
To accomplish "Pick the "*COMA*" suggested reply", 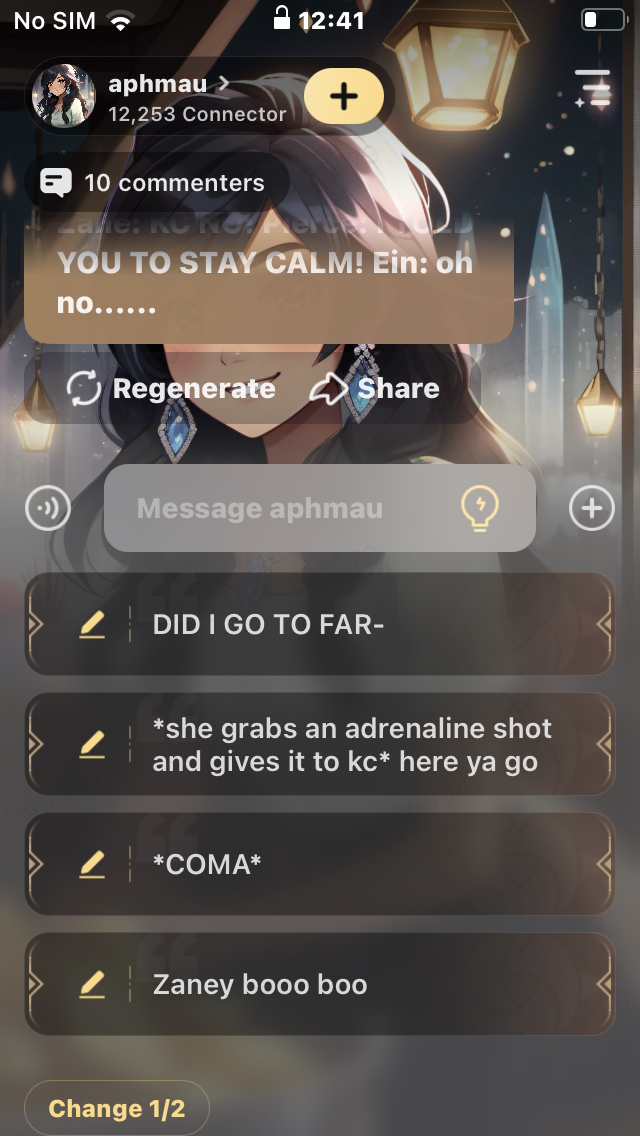I will tap(360, 865).
